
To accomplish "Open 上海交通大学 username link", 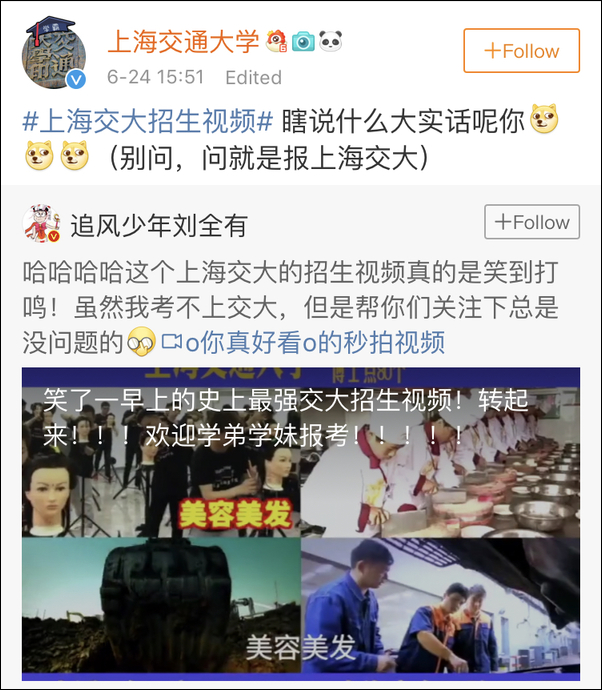I will [181, 41].
